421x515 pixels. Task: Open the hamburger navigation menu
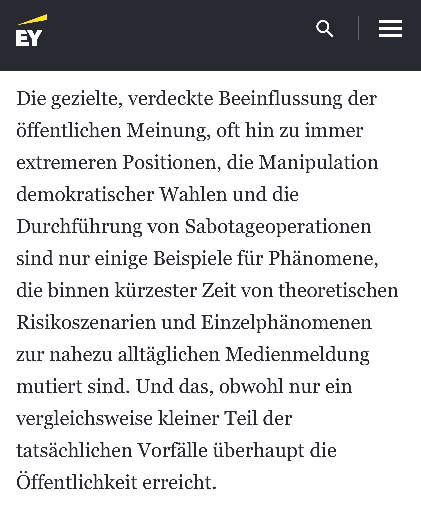click(390, 29)
